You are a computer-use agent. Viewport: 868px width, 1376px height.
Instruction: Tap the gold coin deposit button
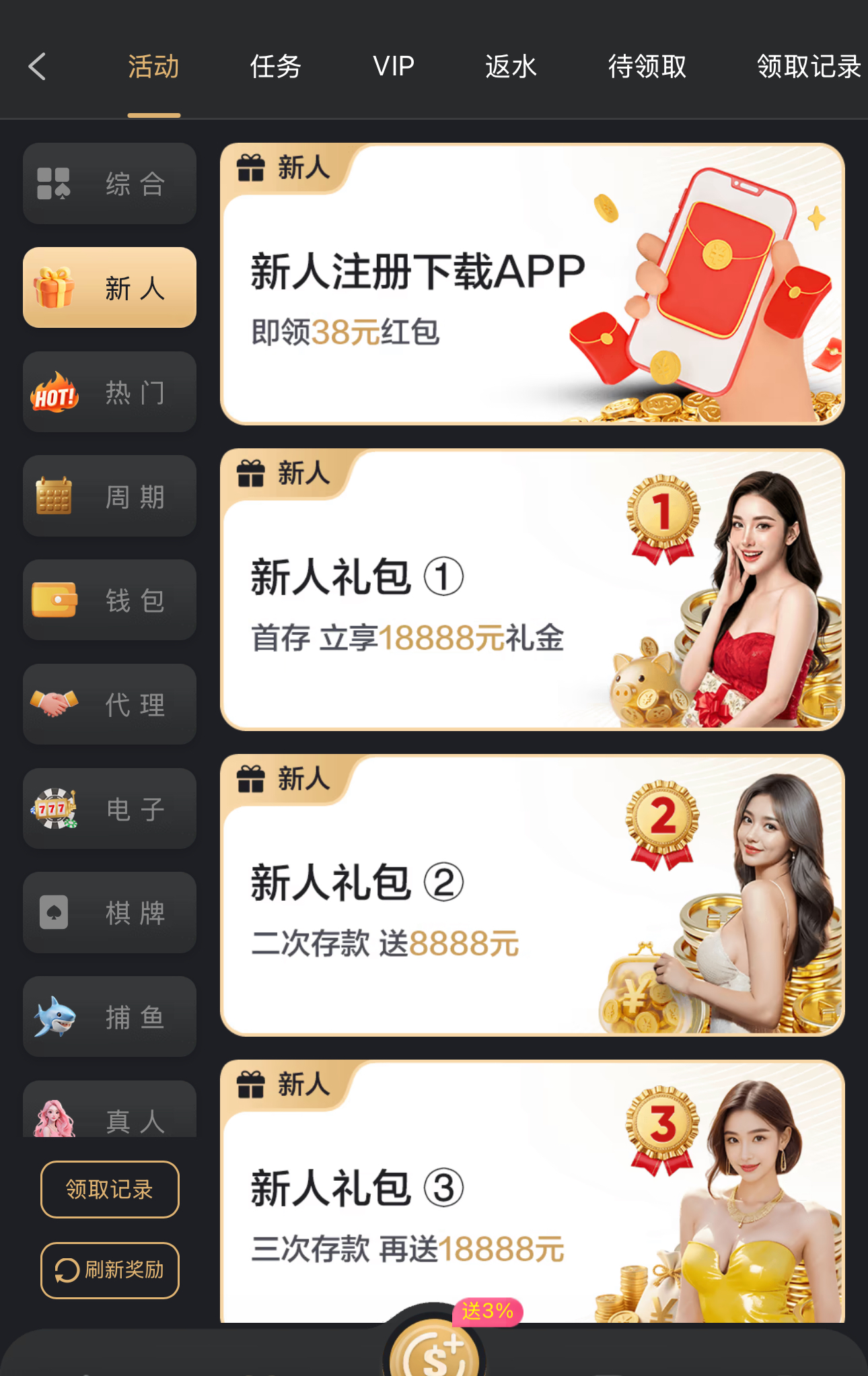[434, 1350]
